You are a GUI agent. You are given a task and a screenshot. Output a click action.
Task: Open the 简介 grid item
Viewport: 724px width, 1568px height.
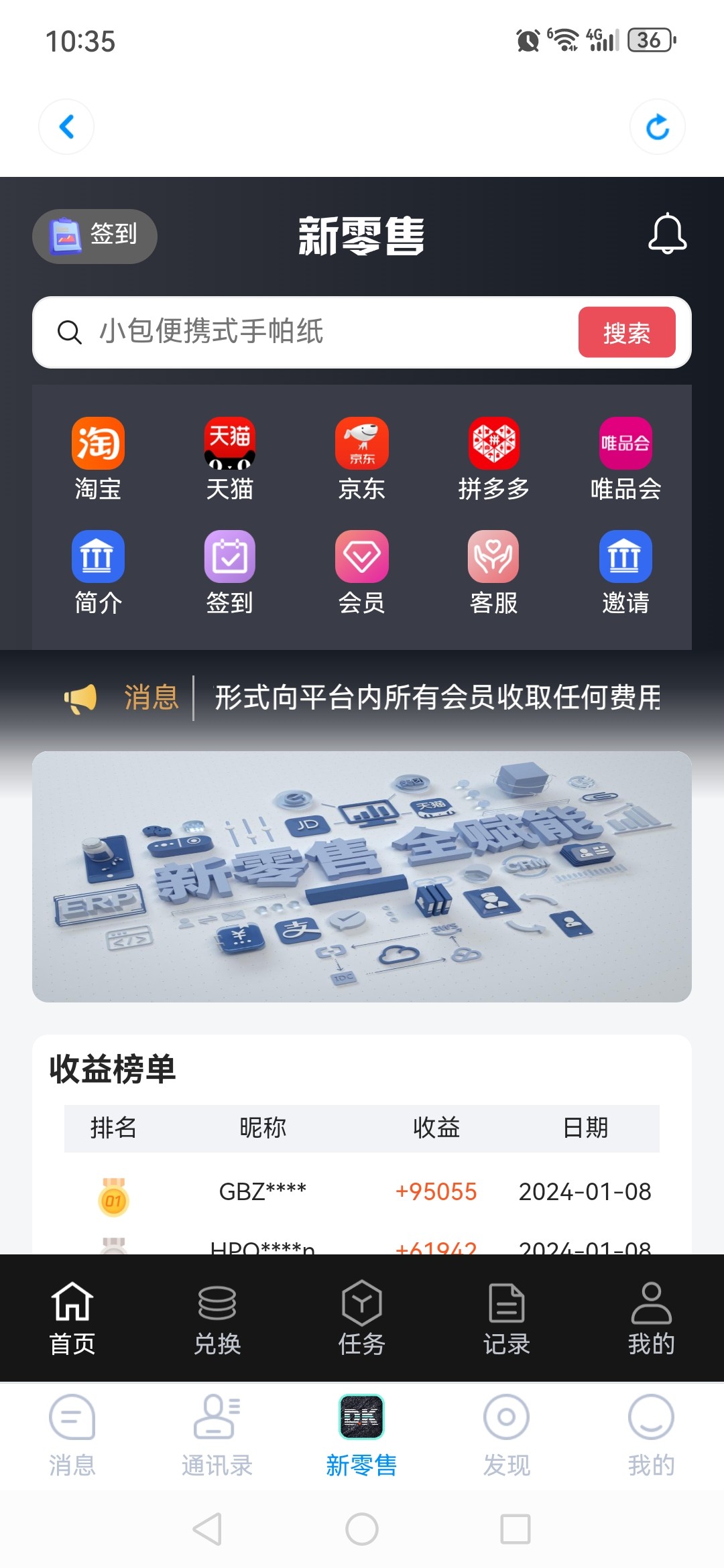[x=98, y=572]
